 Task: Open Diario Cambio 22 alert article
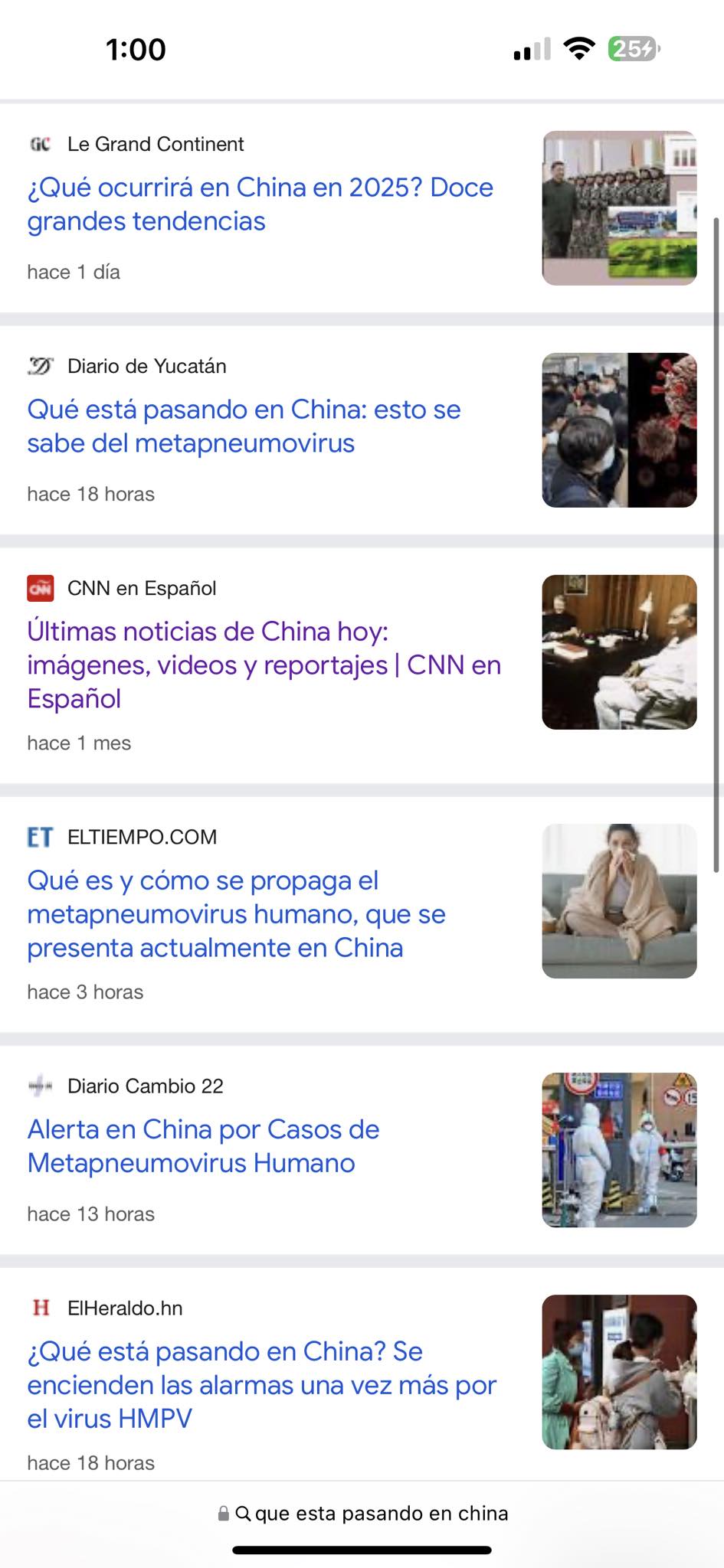[203, 1145]
